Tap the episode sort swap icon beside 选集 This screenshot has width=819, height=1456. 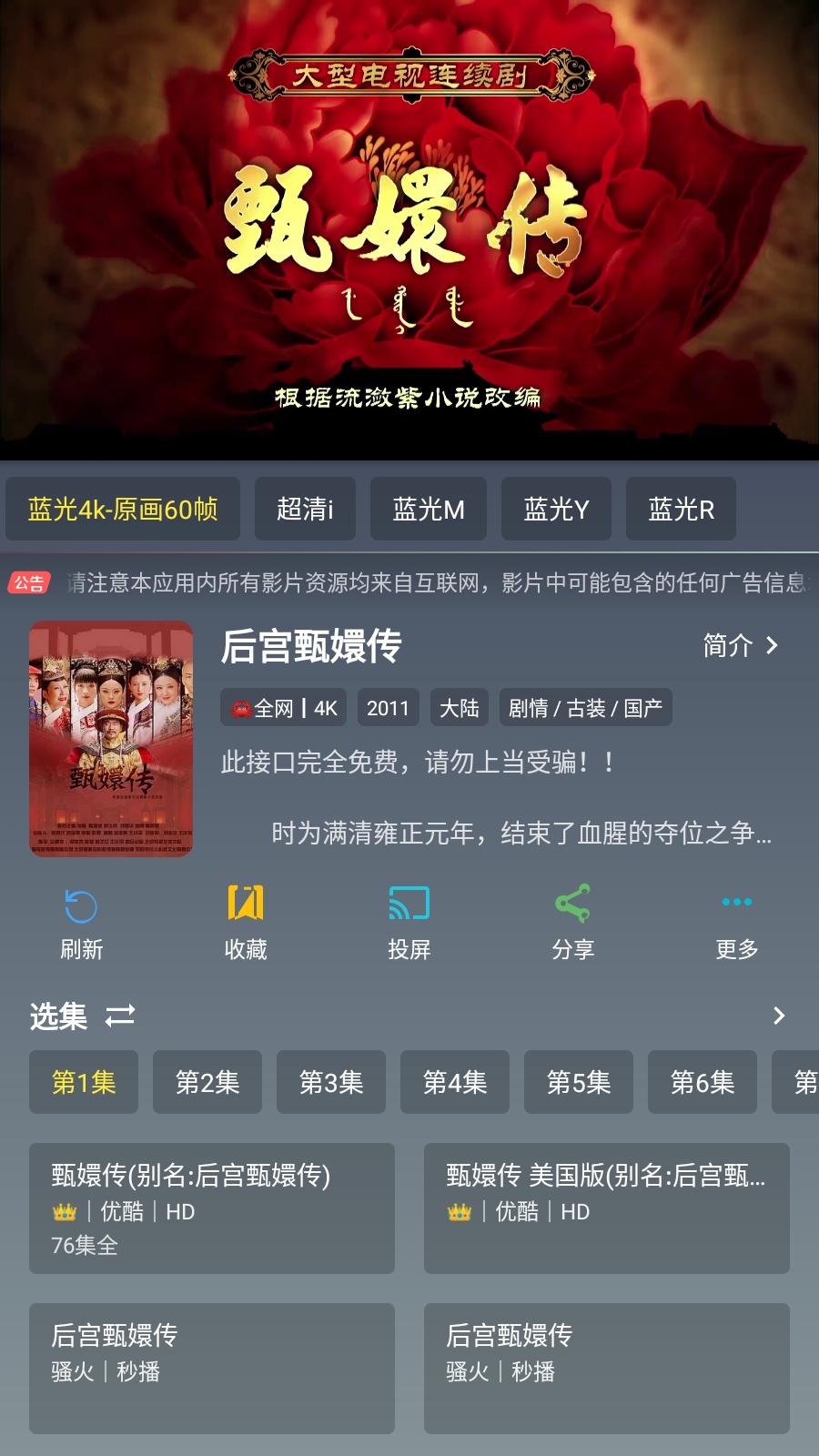123,1016
